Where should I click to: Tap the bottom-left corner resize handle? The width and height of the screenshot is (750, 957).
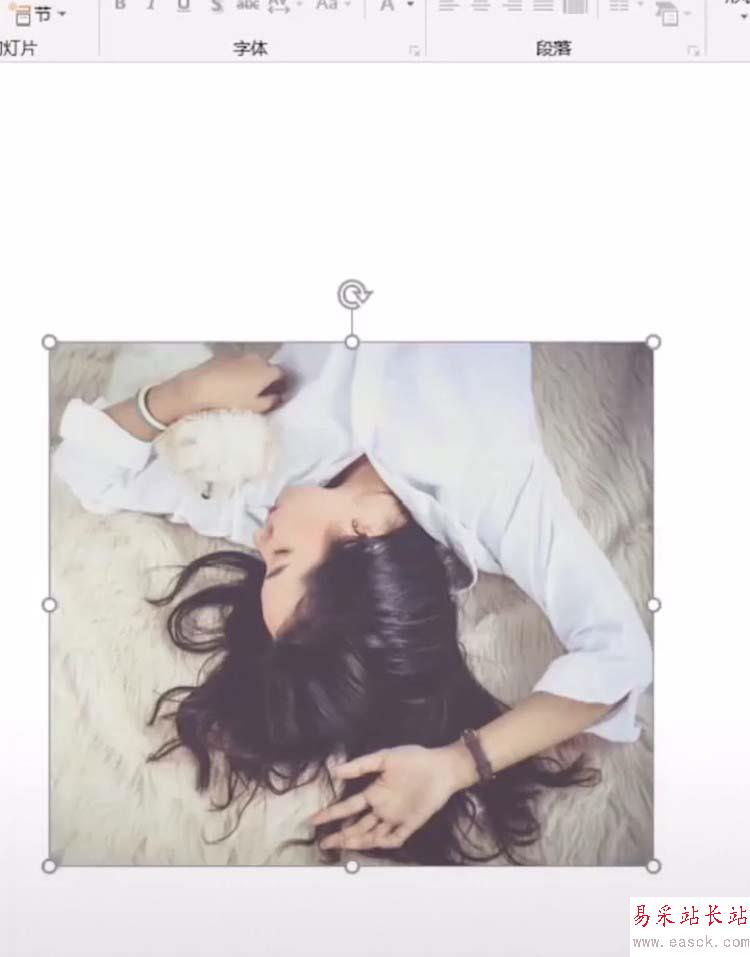pos(49,865)
